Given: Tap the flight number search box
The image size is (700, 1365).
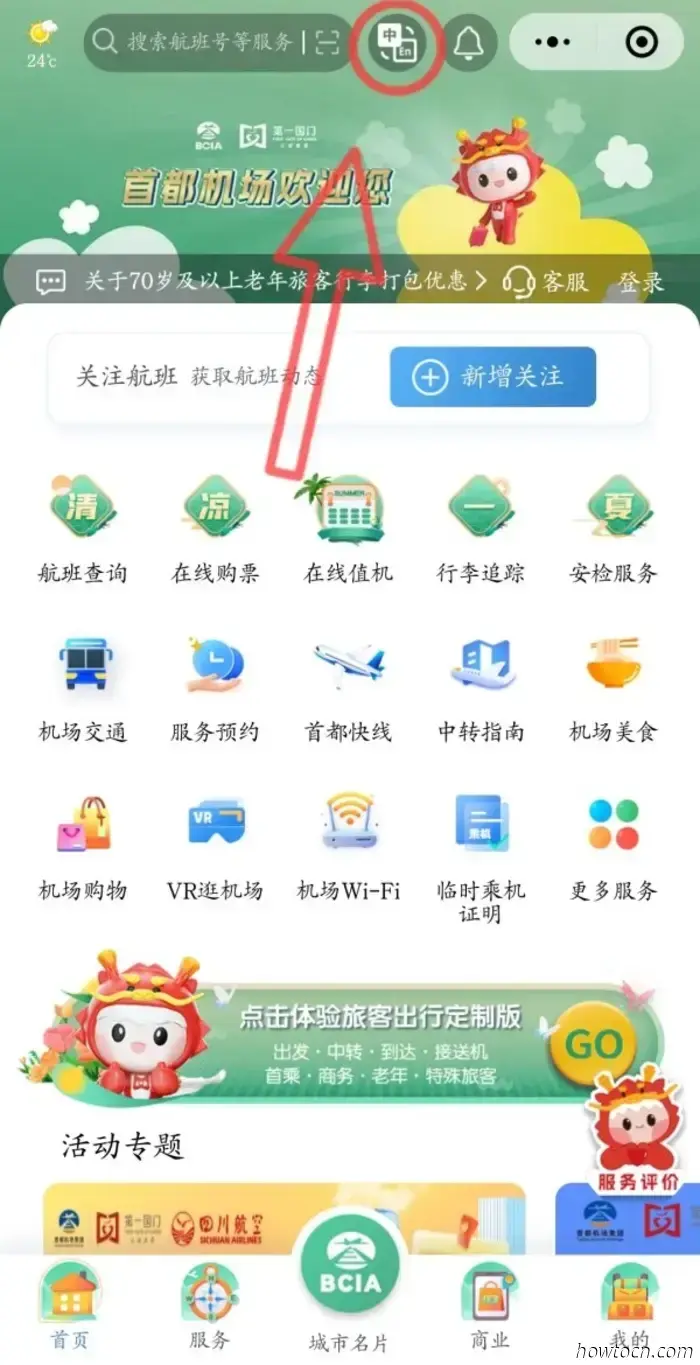Looking at the screenshot, I should point(200,42).
